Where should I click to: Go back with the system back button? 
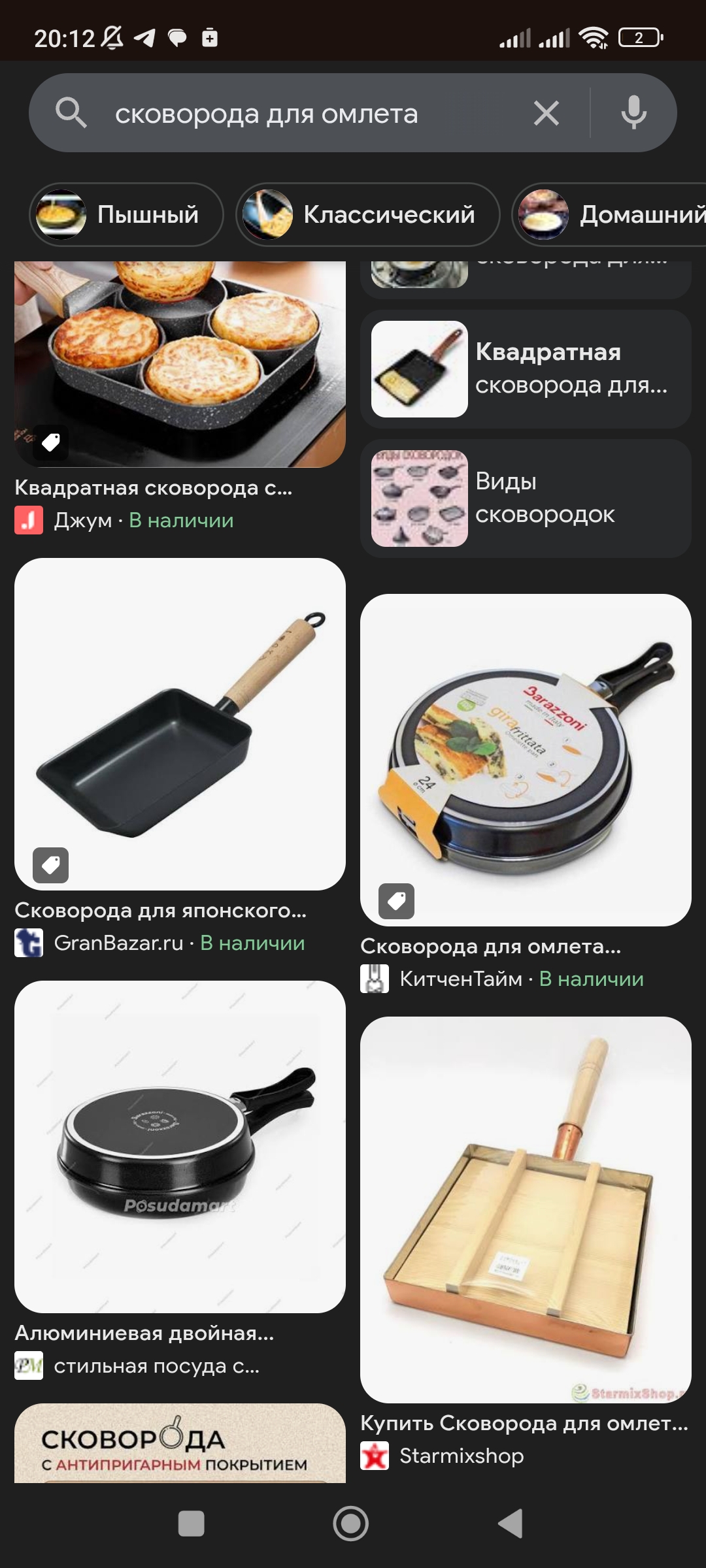tap(511, 1524)
